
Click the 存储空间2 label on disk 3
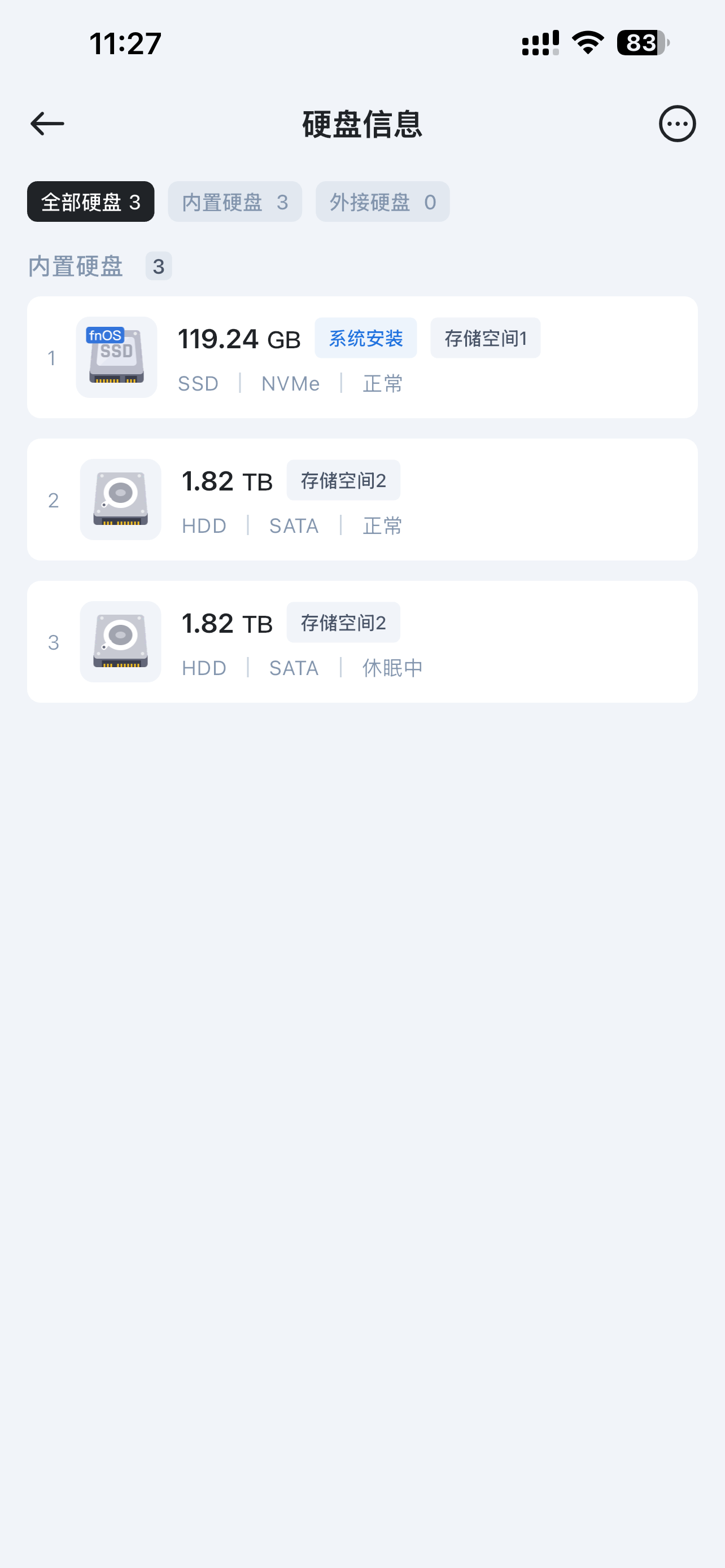[x=343, y=622]
